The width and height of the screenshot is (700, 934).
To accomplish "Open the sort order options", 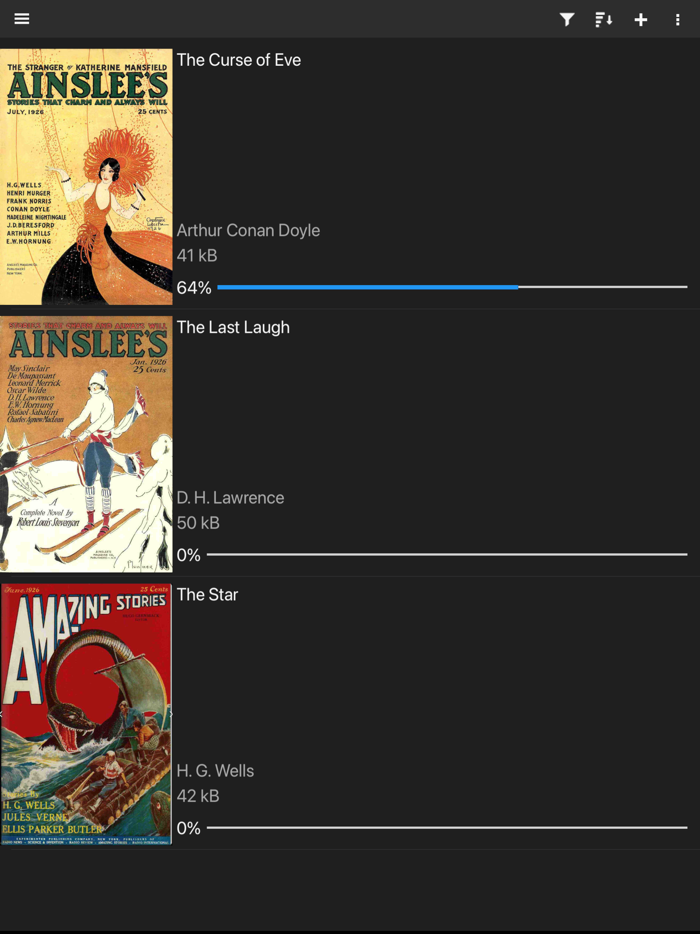I will tap(603, 19).
